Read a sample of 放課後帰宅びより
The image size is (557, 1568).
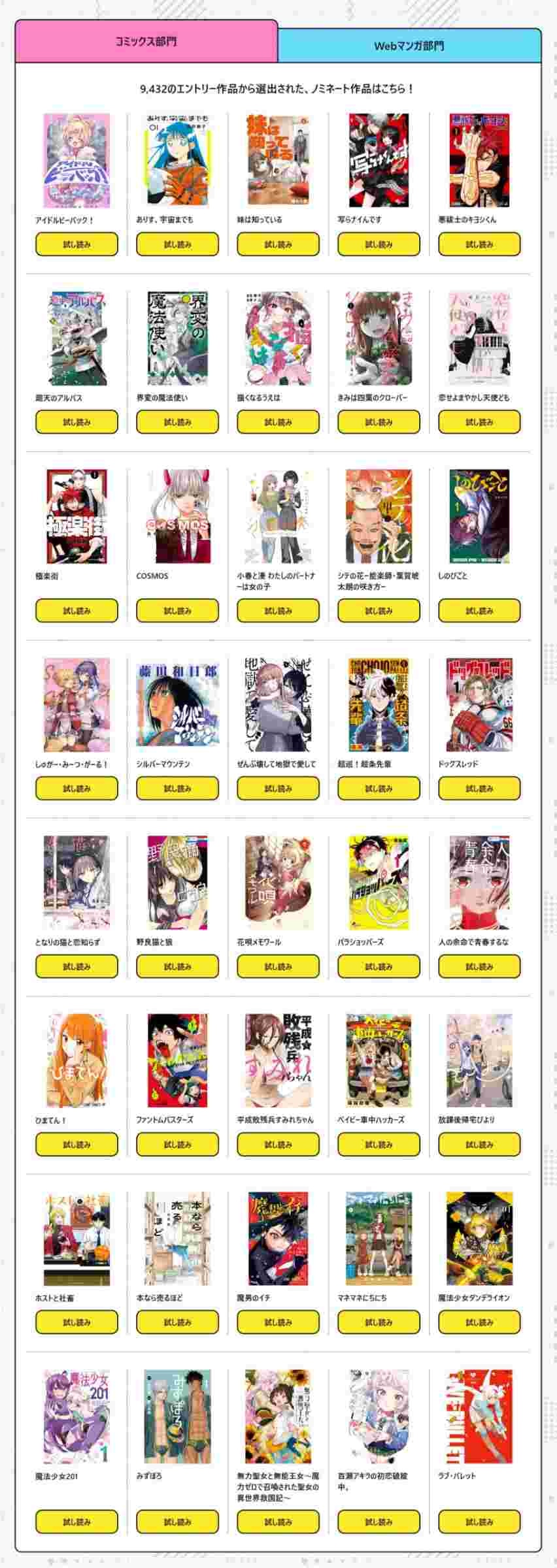click(479, 1145)
